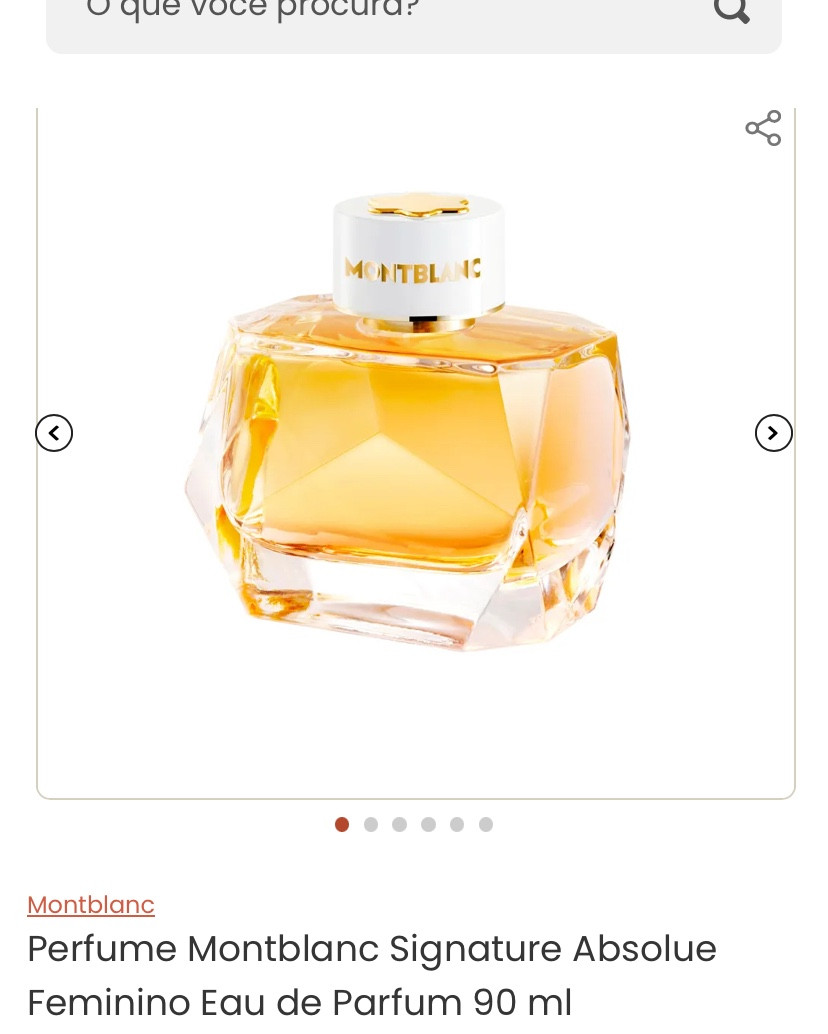
Task: Jump to the fourth carousel slide
Action: pyautogui.click(x=428, y=824)
